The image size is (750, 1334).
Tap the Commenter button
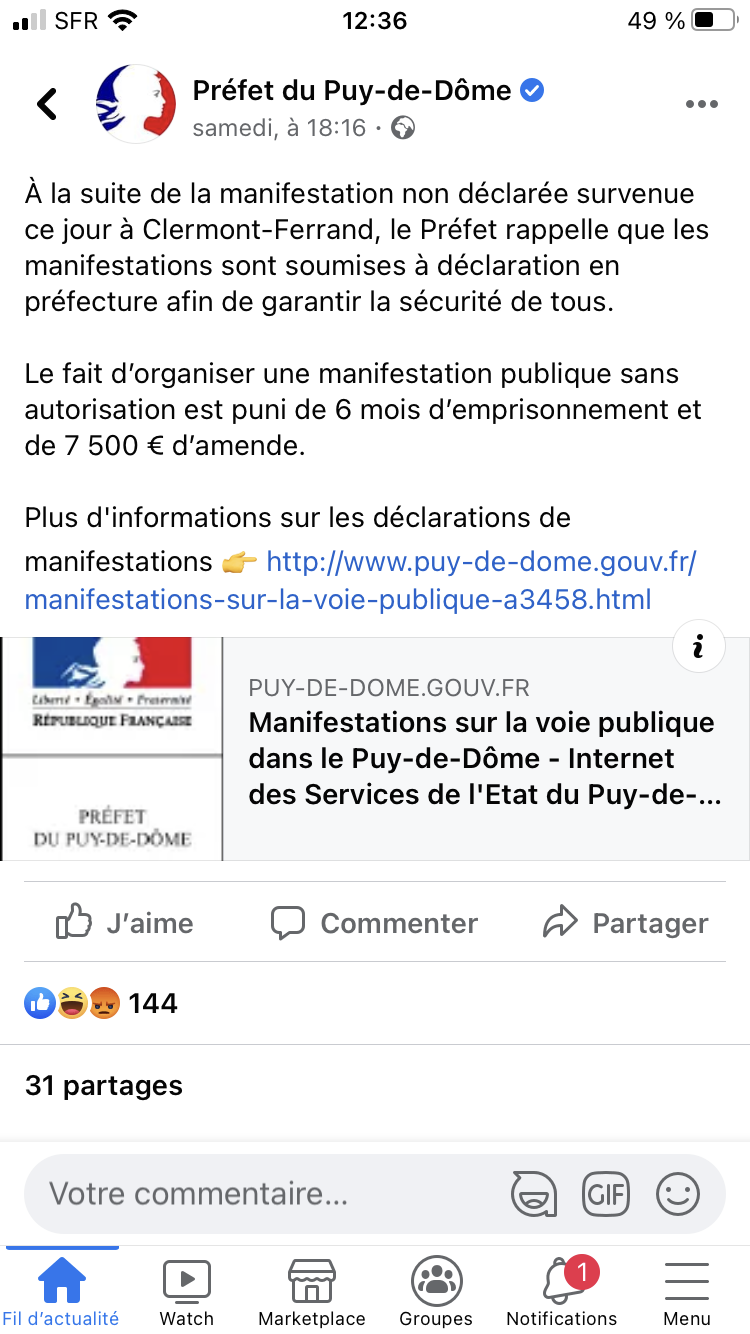click(375, 922)
